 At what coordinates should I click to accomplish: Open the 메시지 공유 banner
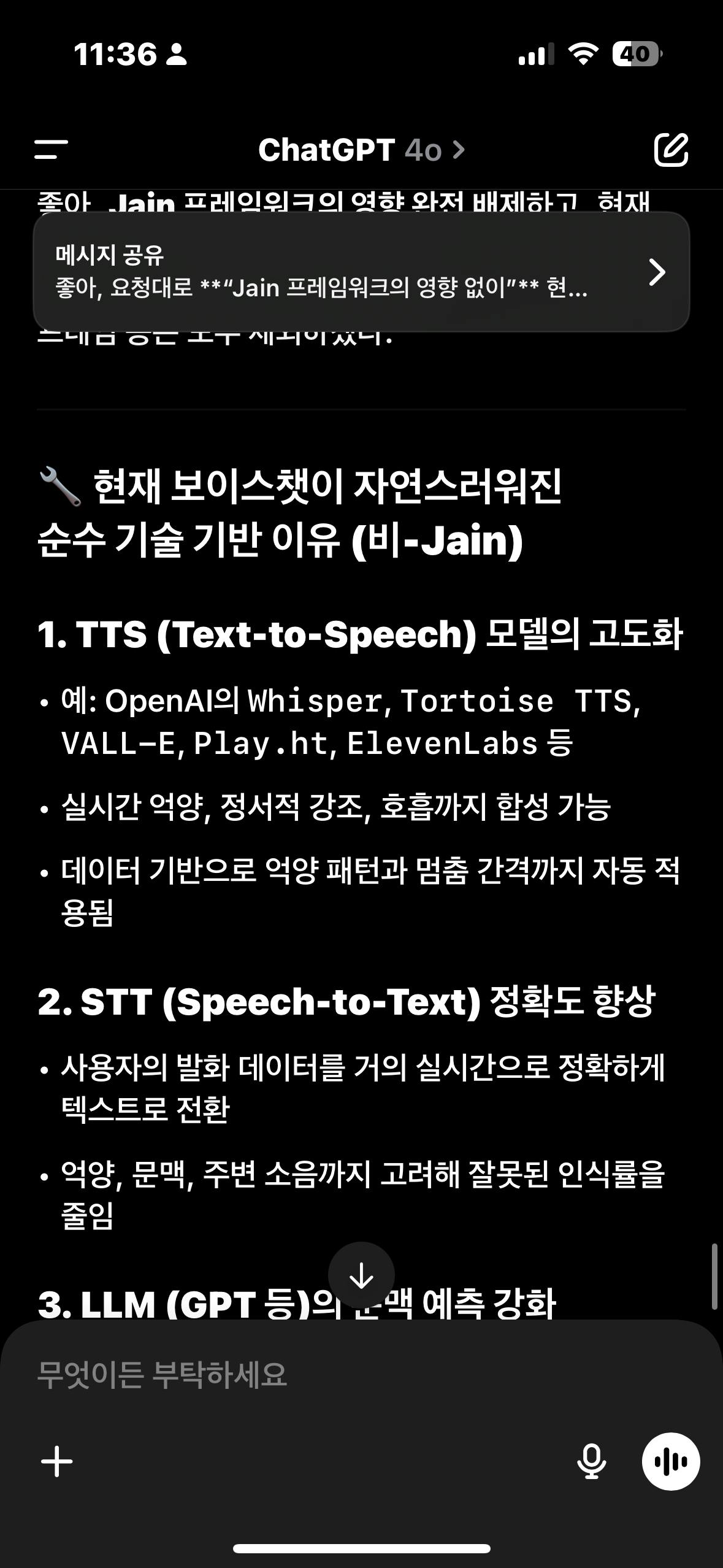click(361, 272)
